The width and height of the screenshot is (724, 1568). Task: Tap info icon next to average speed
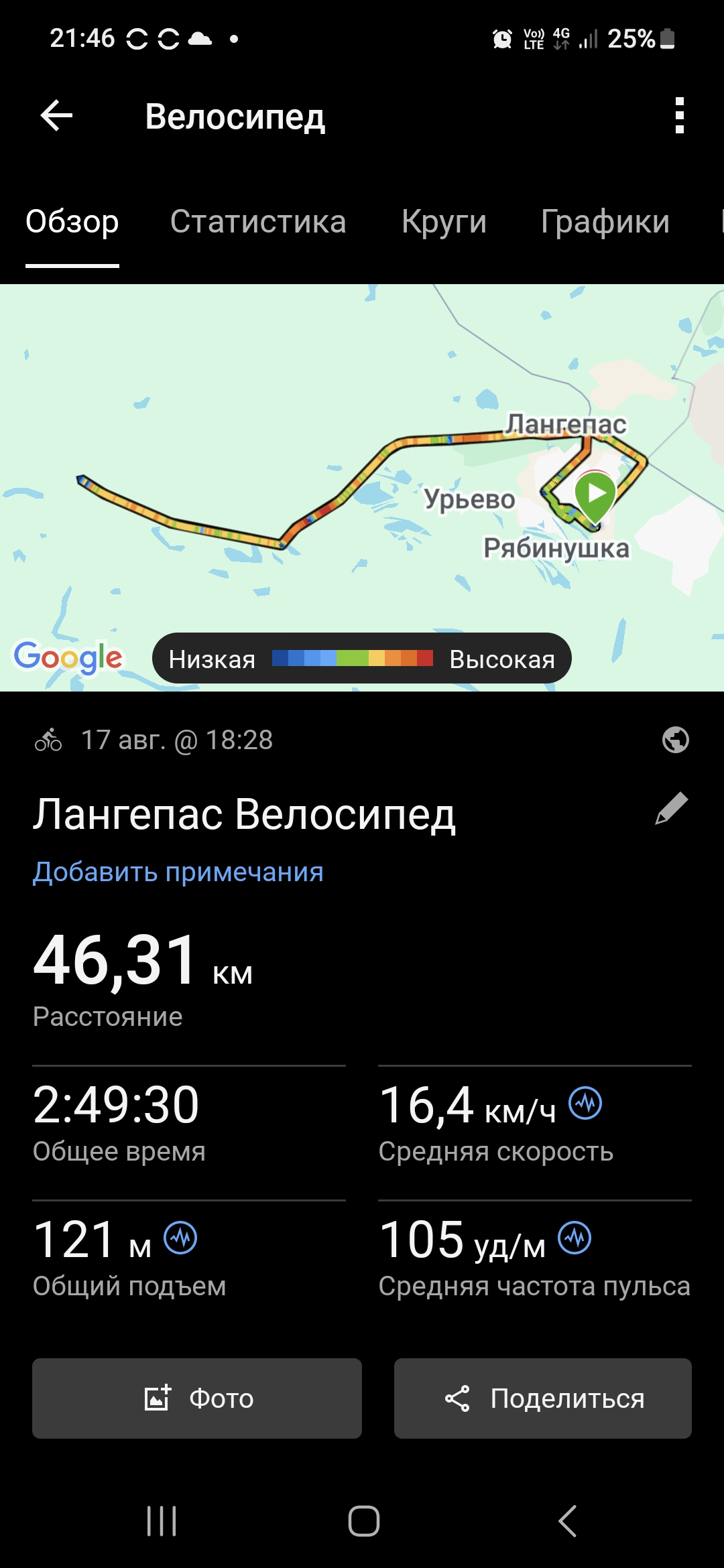click(x=585, y=1103)
